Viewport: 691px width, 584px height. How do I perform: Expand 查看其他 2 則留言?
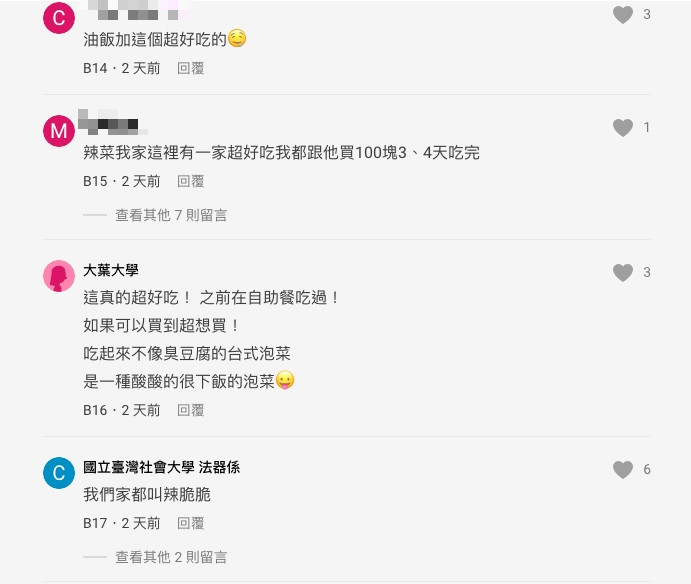coord(171,557)
